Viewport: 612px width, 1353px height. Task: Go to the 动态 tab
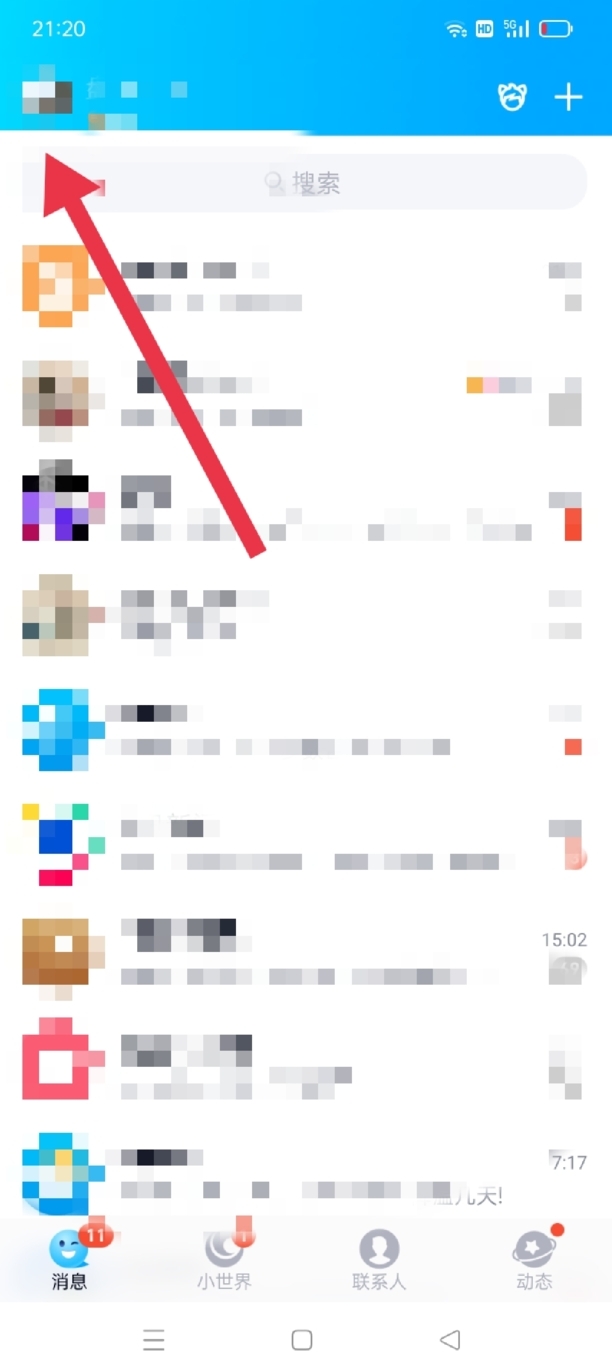534,1258
